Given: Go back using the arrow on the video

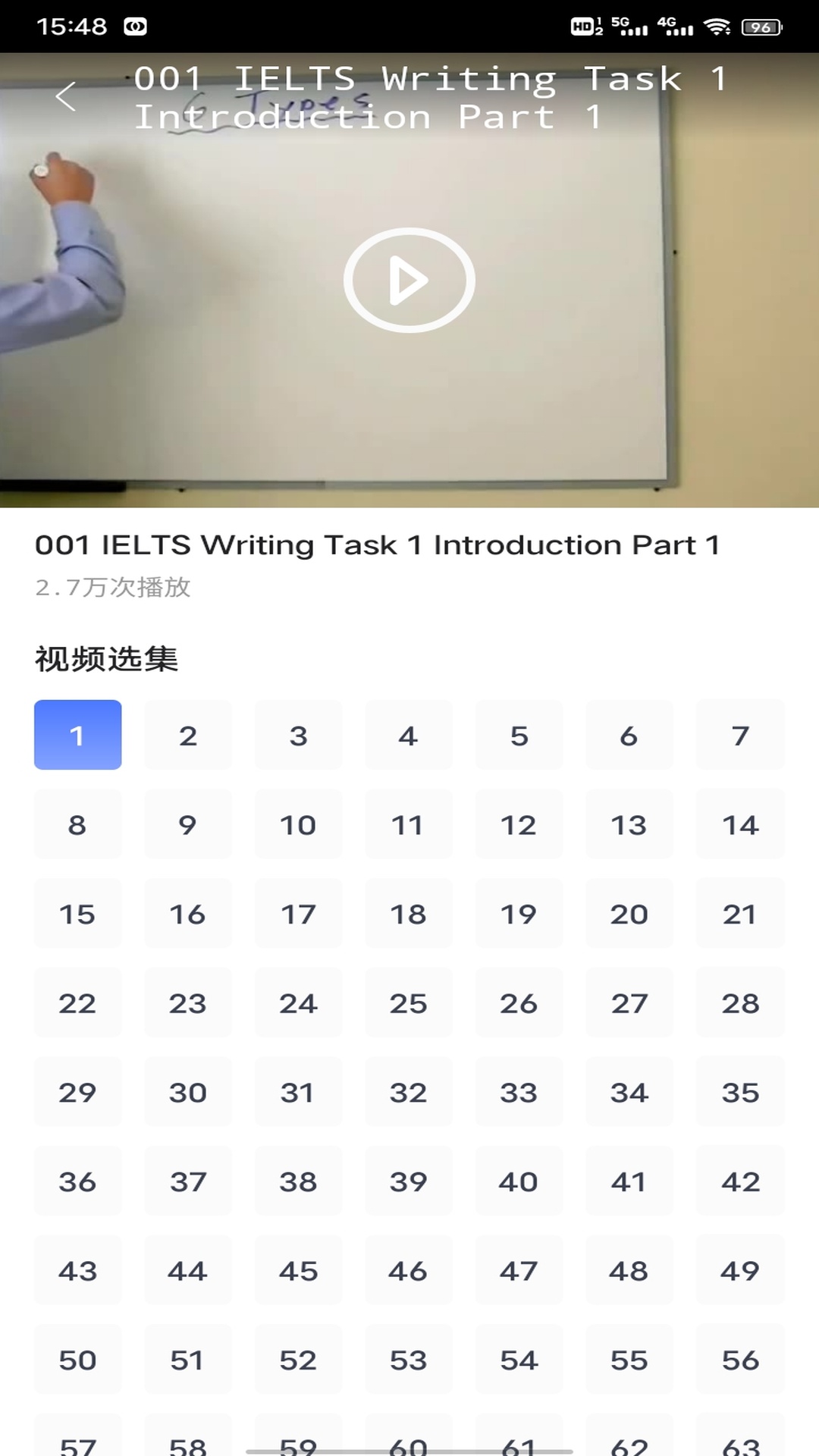Looking at the screenshot, I should [x=66, y=96].
